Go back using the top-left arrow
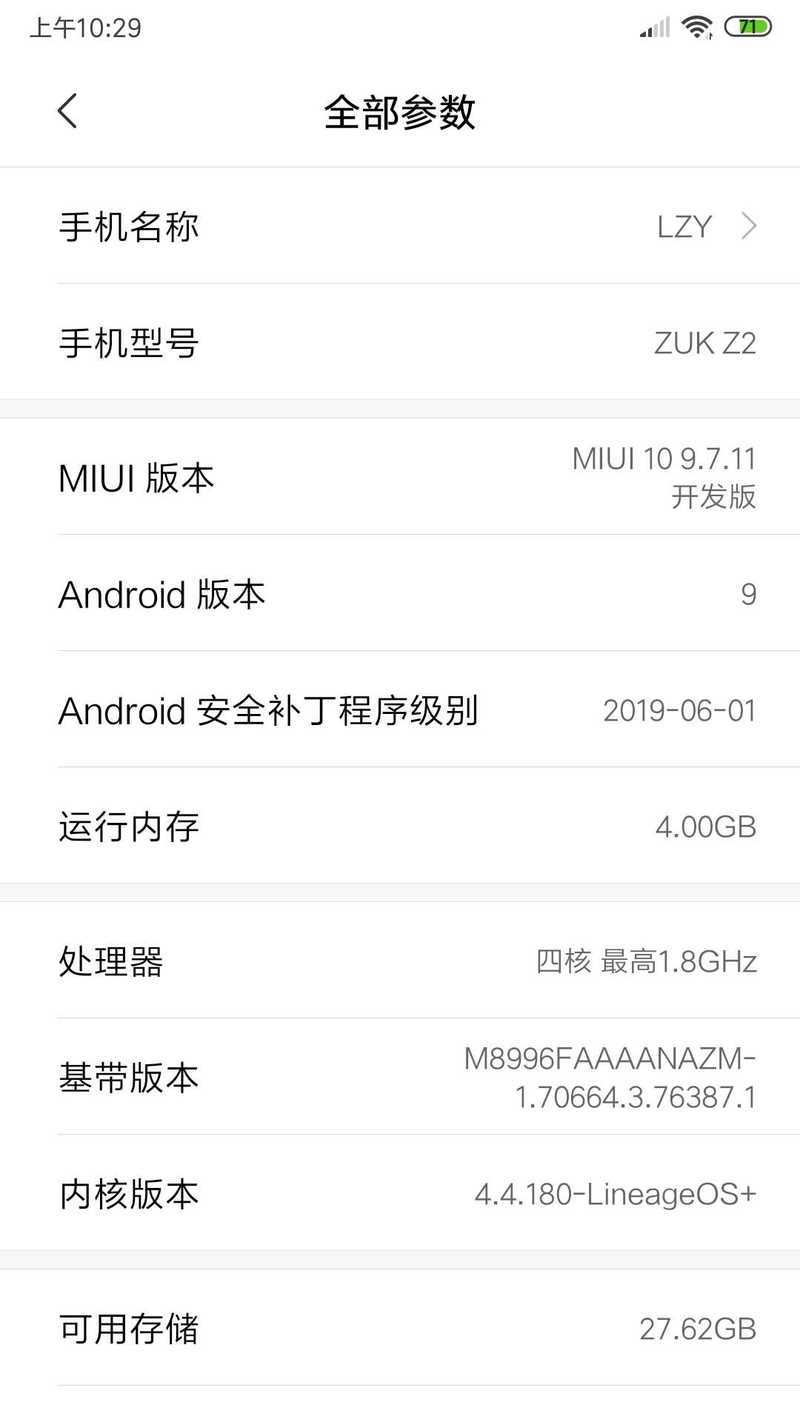The image size is (800, 1422). (67, 111)
